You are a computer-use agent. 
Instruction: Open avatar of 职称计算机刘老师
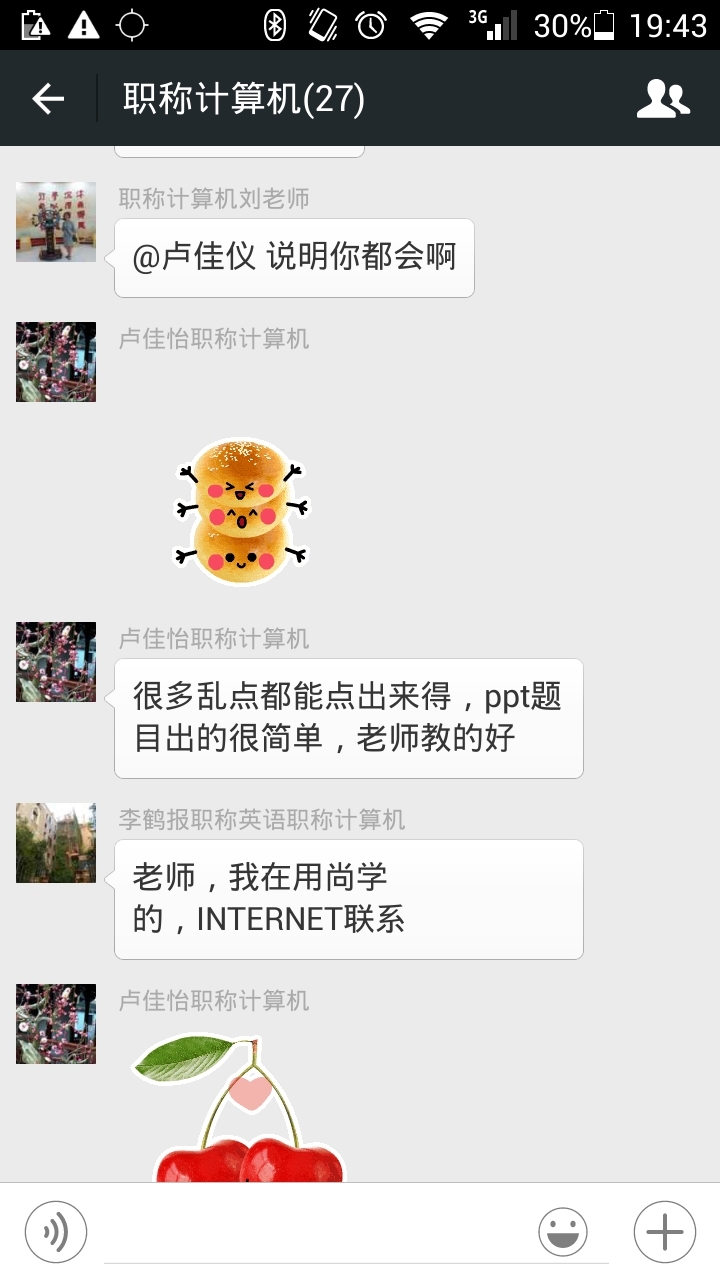coord(56,222)
